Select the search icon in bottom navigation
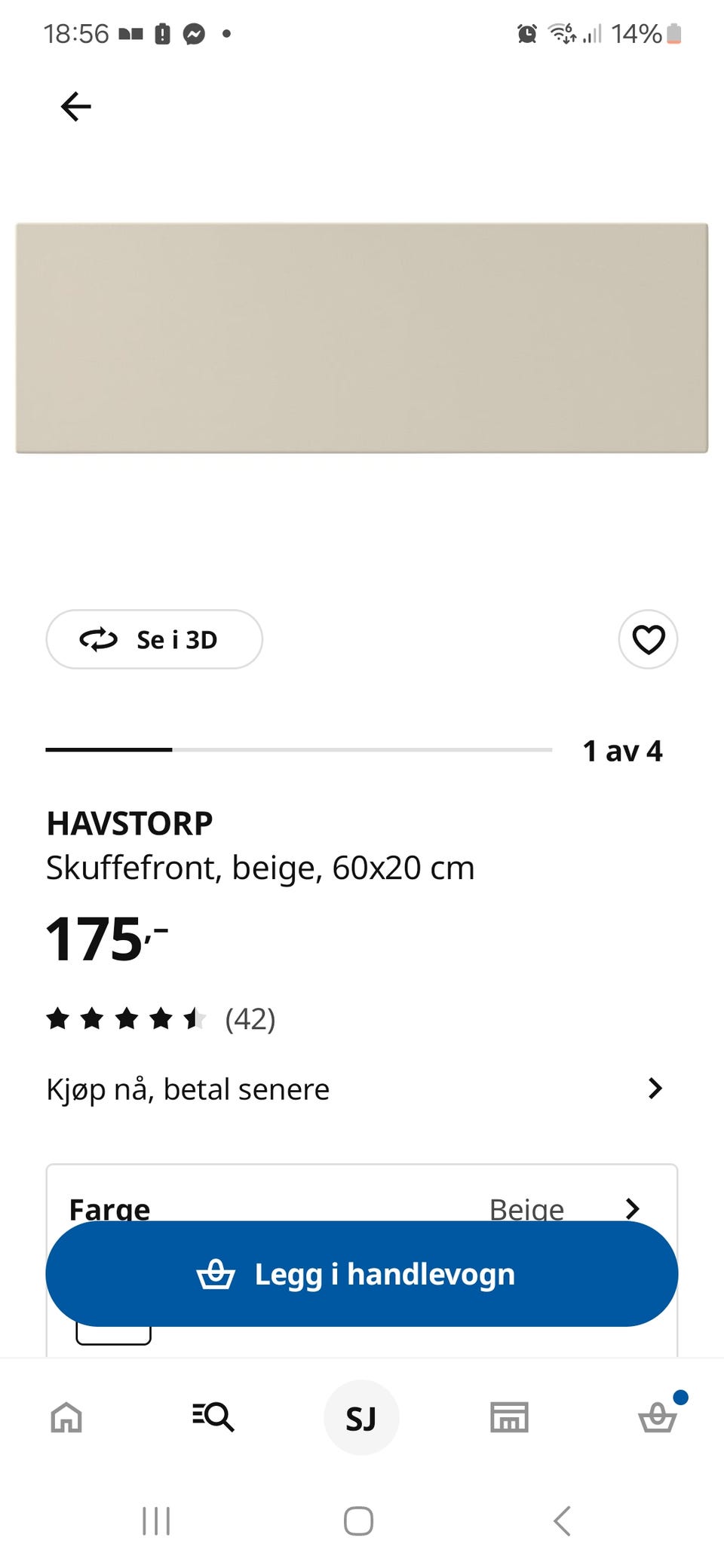724x1568 pixels. 213,1417
